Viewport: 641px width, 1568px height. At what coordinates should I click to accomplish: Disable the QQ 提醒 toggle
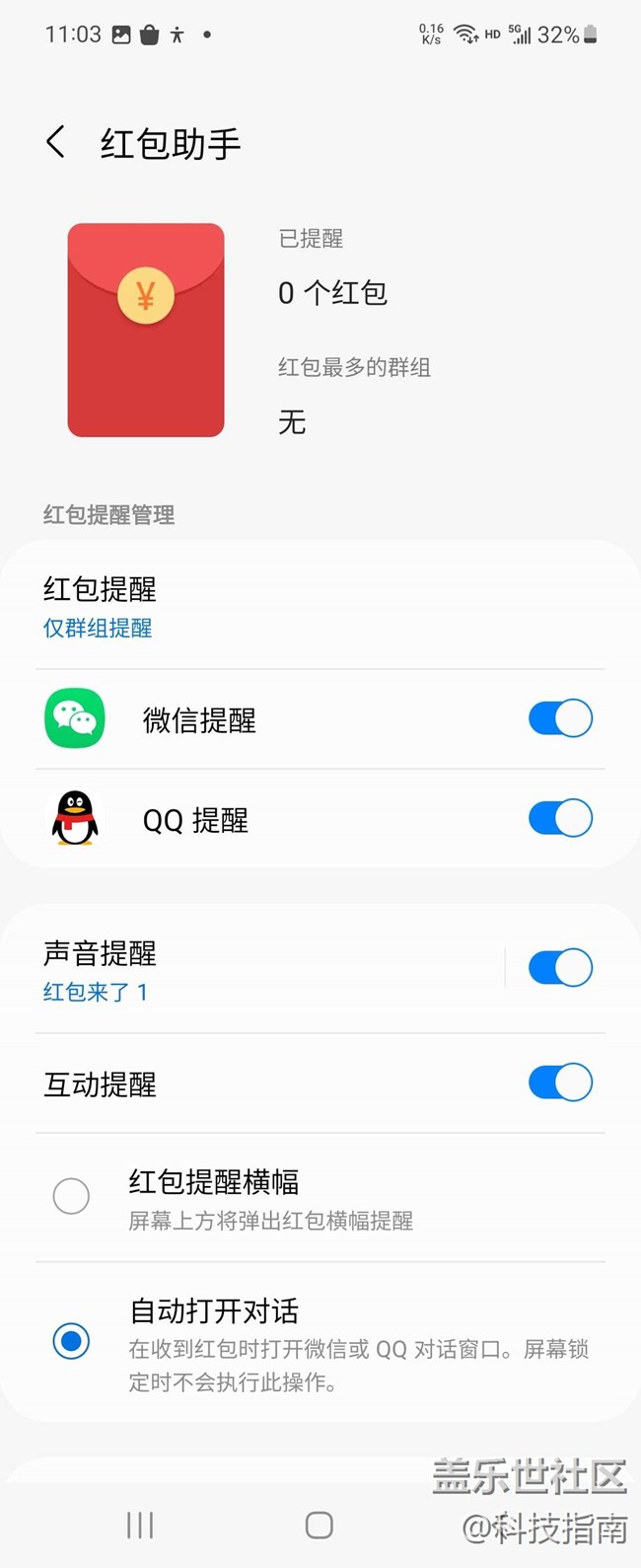tap(560, 818)
